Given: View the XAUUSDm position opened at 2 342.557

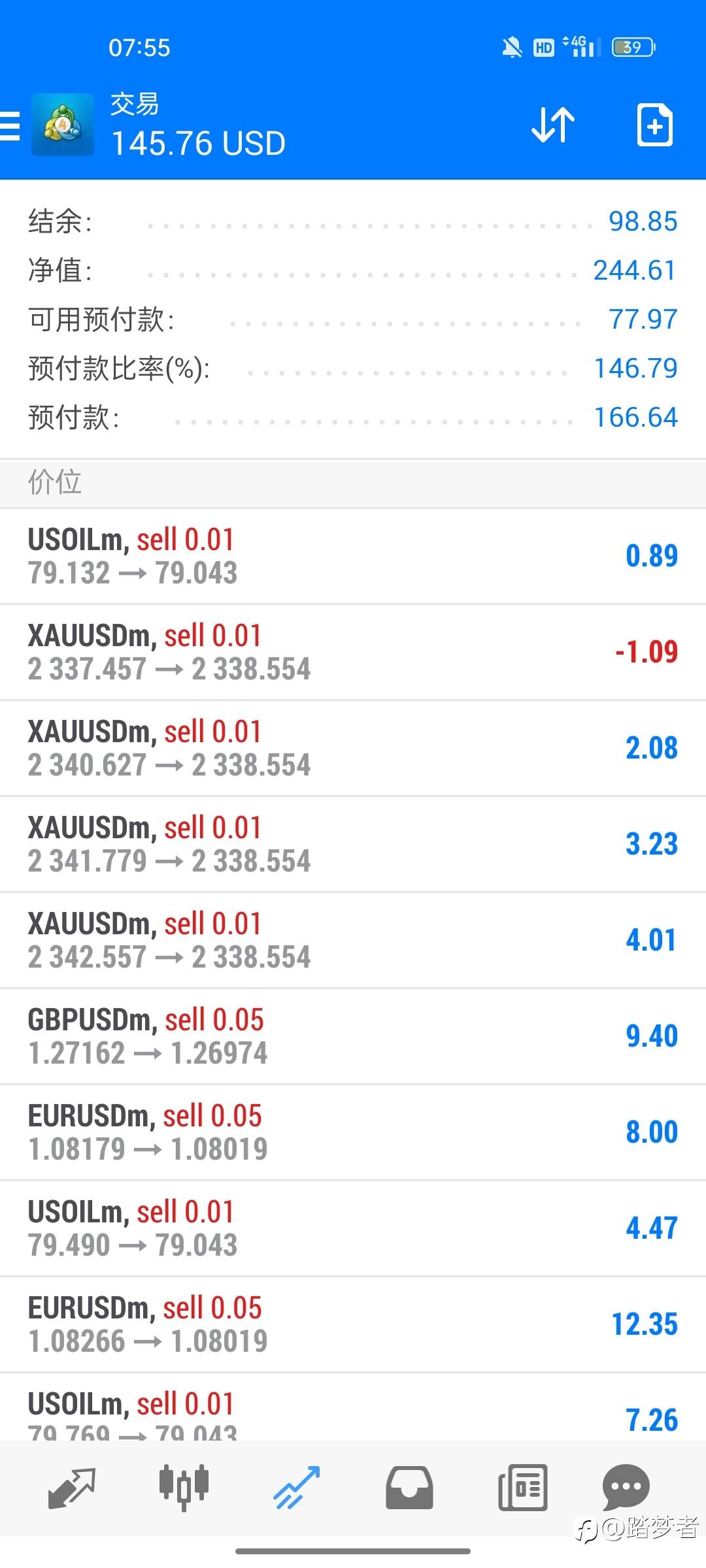Looking at the screenshot, I should (353, 940).
